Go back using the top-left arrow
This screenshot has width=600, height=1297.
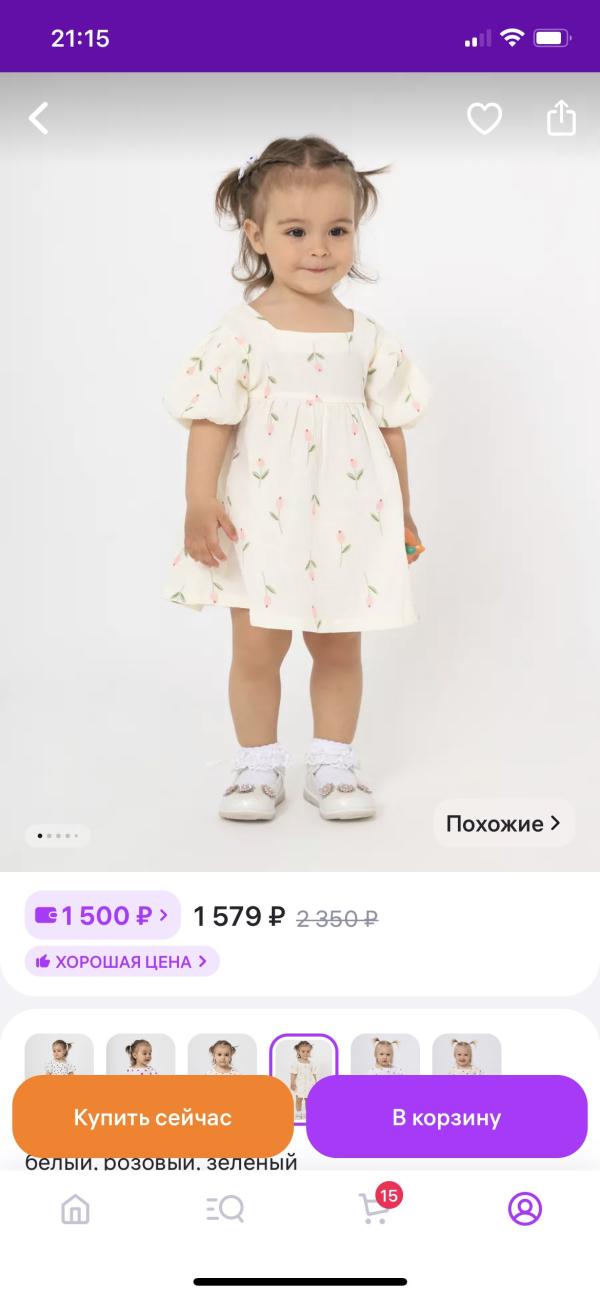click(x=39, y=119)
